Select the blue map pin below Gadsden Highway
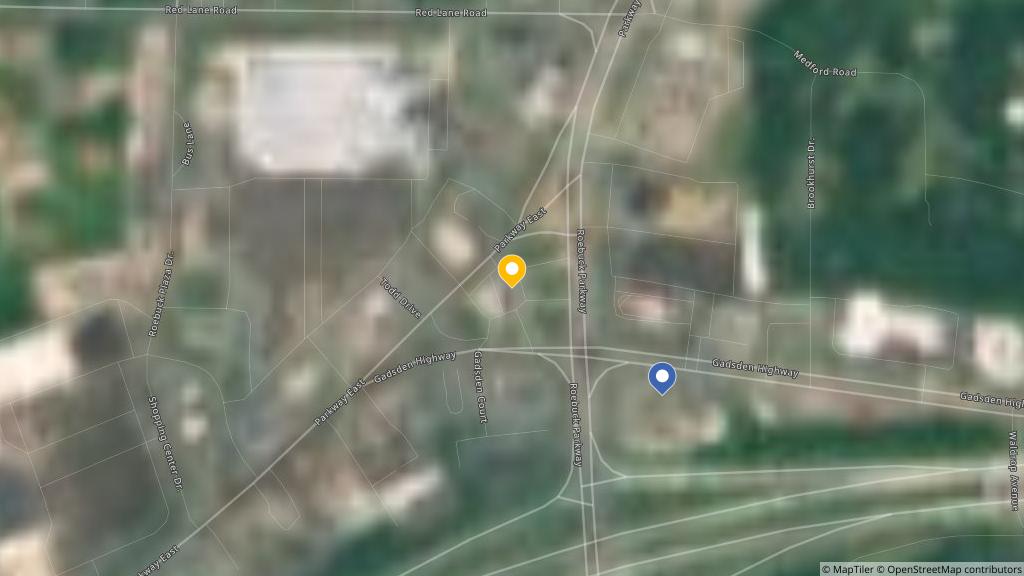The height and width of the screenshot is (576, 1024). coord(661,377)
